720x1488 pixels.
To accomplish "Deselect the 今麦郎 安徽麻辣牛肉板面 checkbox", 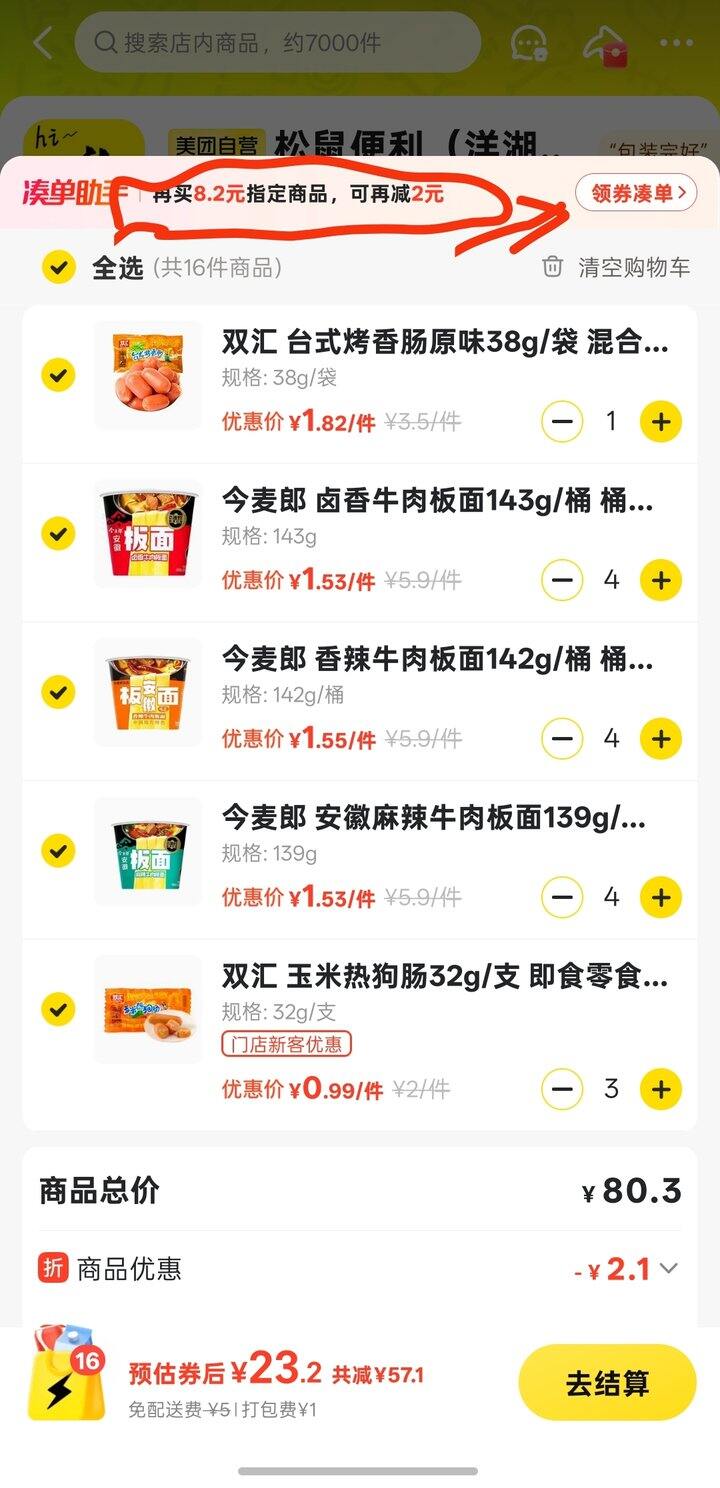I will click(59, 851).
